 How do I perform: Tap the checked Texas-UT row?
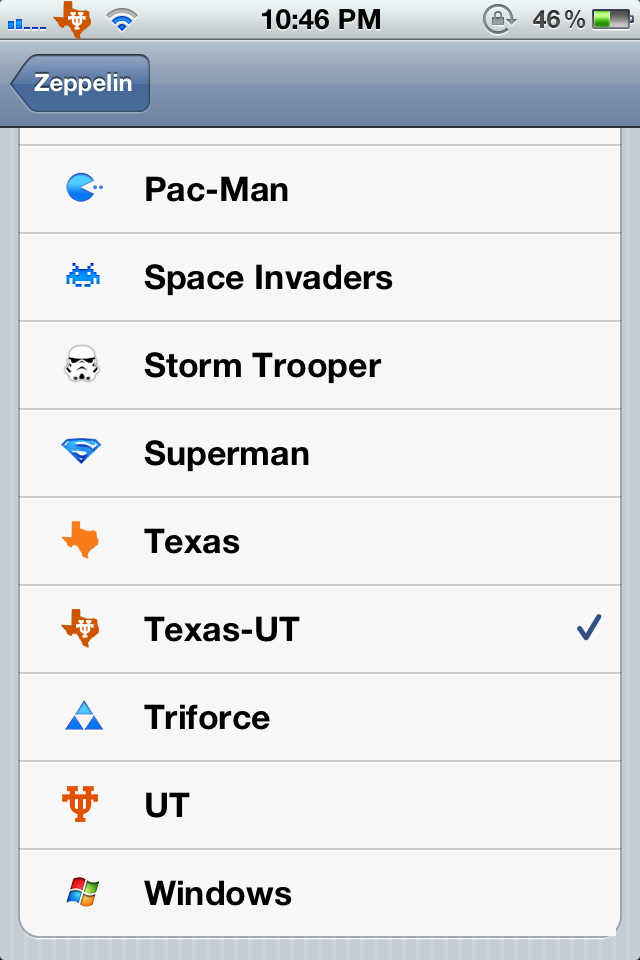click(x=320, y=629)
